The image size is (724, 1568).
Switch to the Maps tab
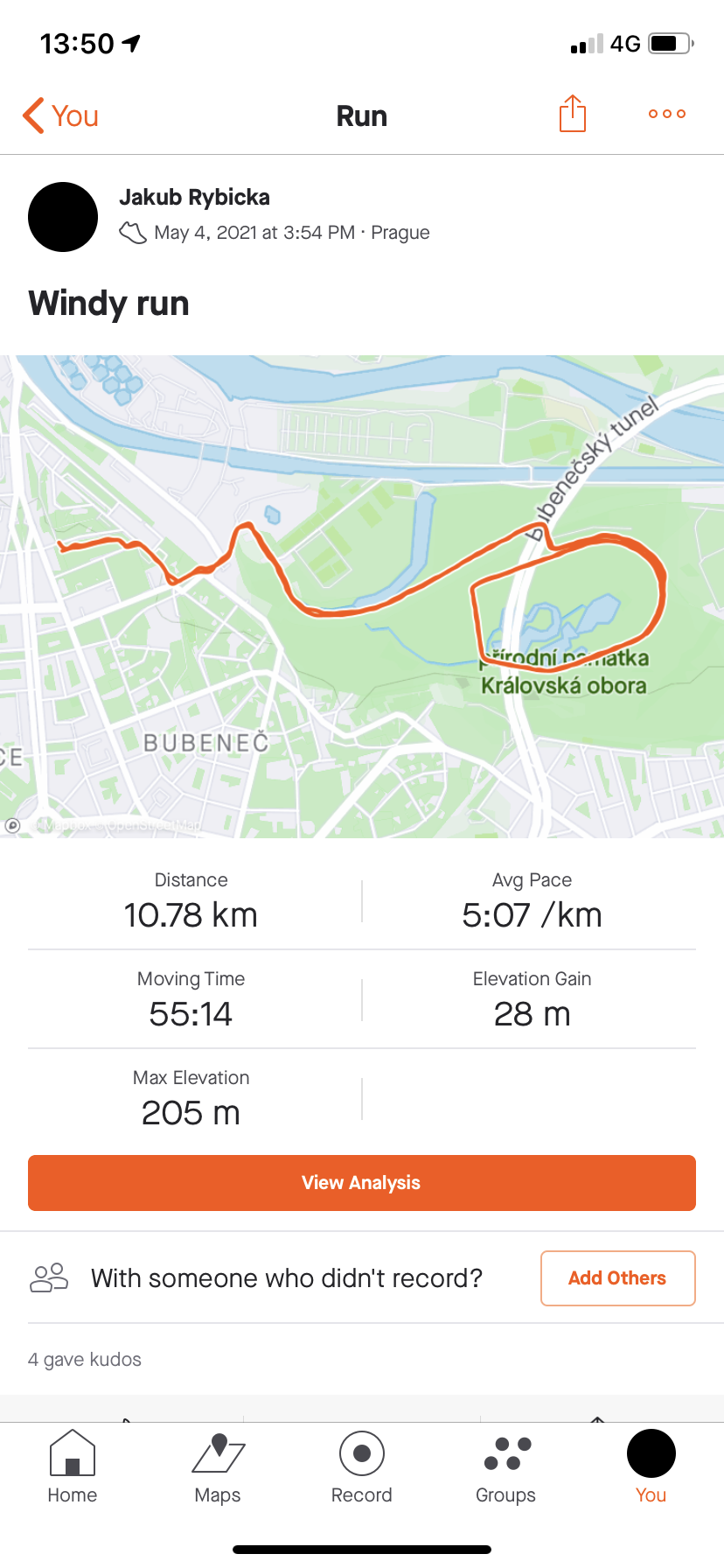click(x=218, y=1467)
